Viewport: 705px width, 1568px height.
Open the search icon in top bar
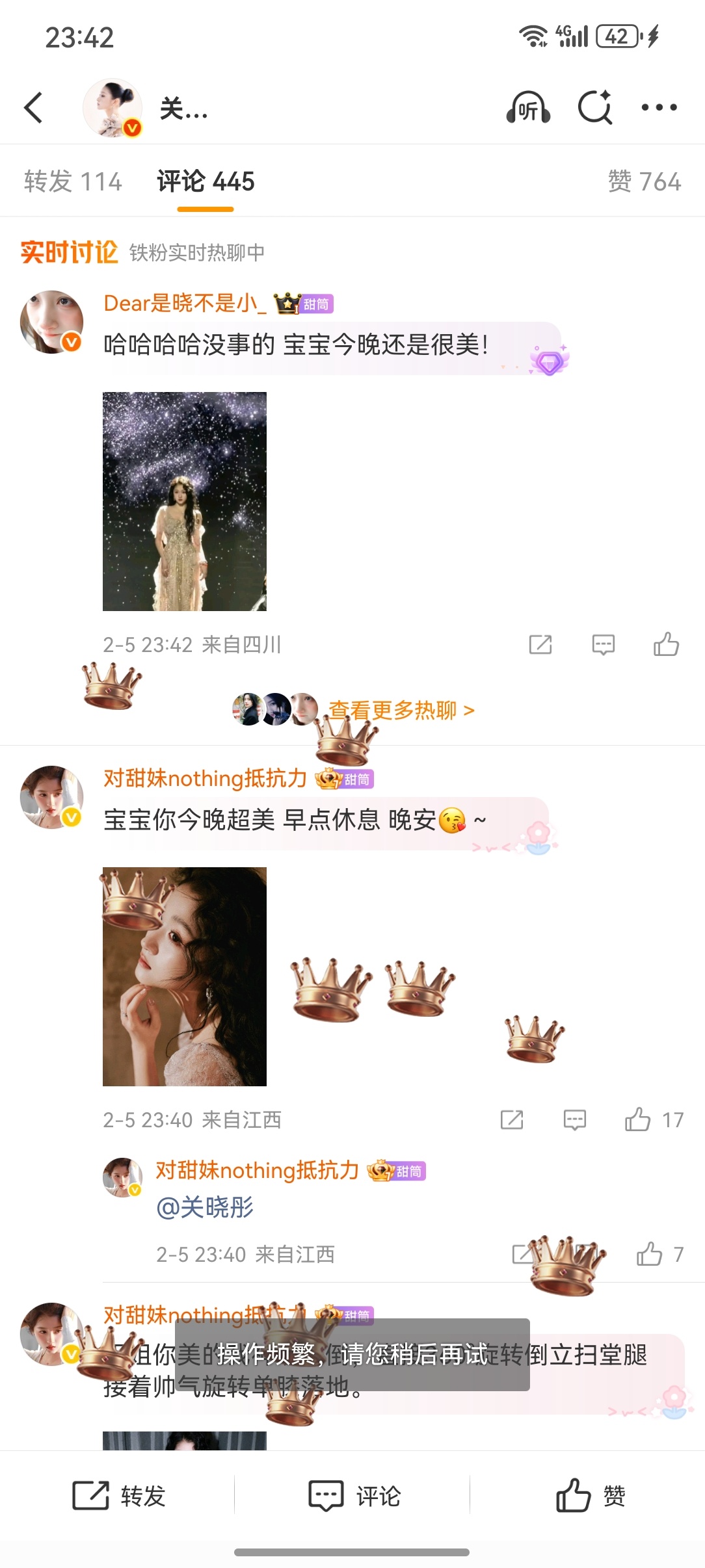pyautogui.click(x=594, y=107)
